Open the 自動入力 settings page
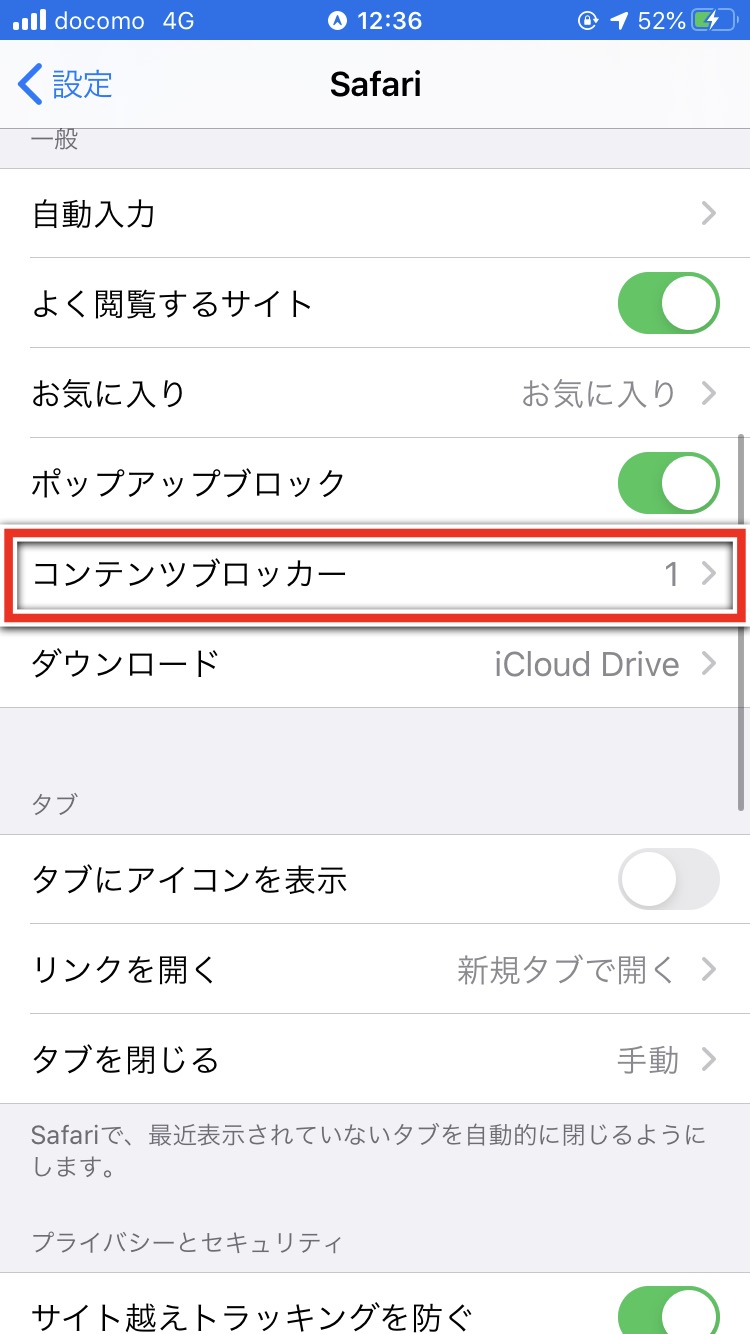The height and width of the screenshot is (1334, 750). 375,213
